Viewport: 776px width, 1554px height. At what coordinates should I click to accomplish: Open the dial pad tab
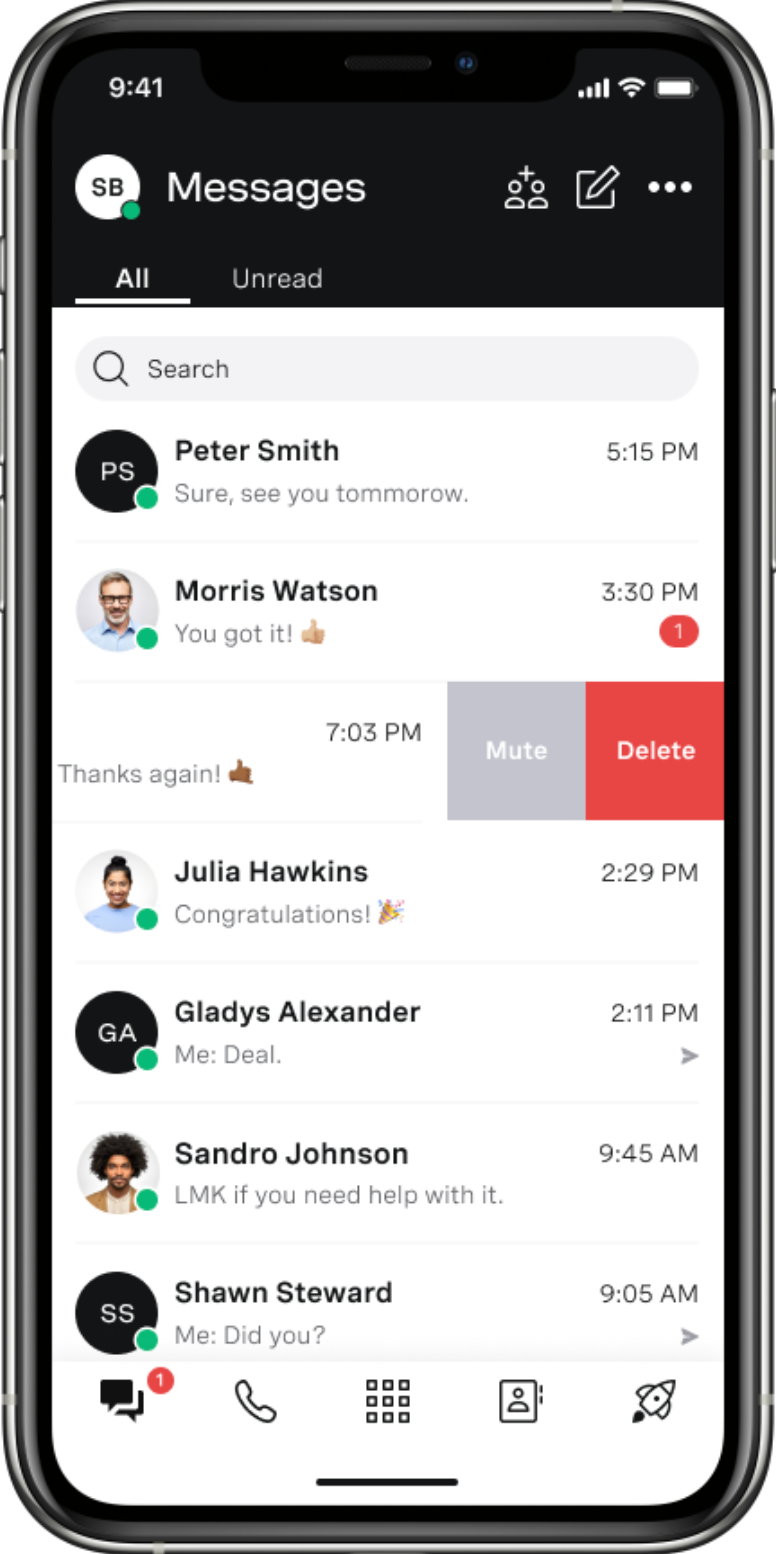point(388,1401)
